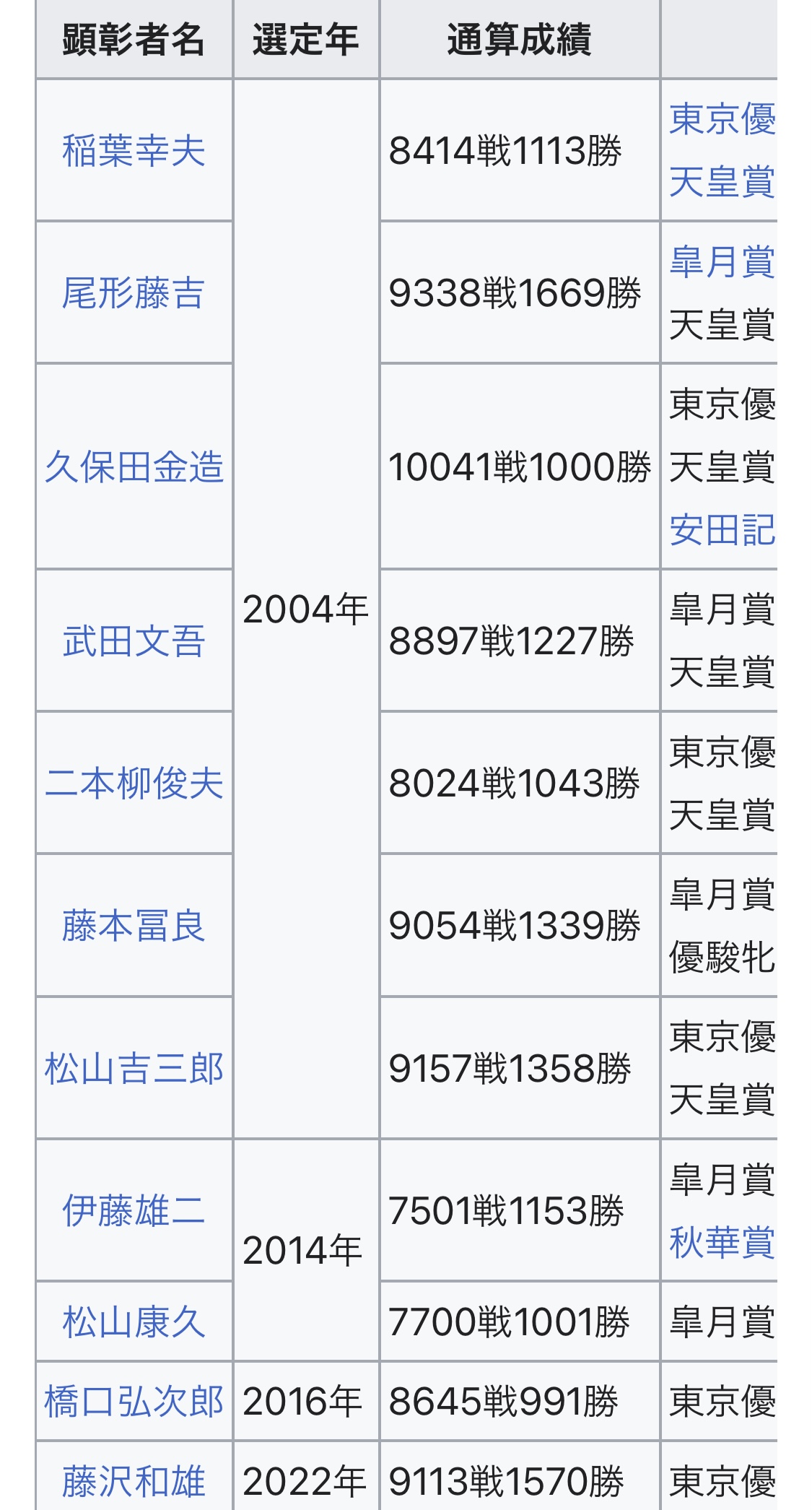Screen dimensions: 812x1510
Task: Open the 藤沢和雄 link
Action: [x=134, y=1481]
